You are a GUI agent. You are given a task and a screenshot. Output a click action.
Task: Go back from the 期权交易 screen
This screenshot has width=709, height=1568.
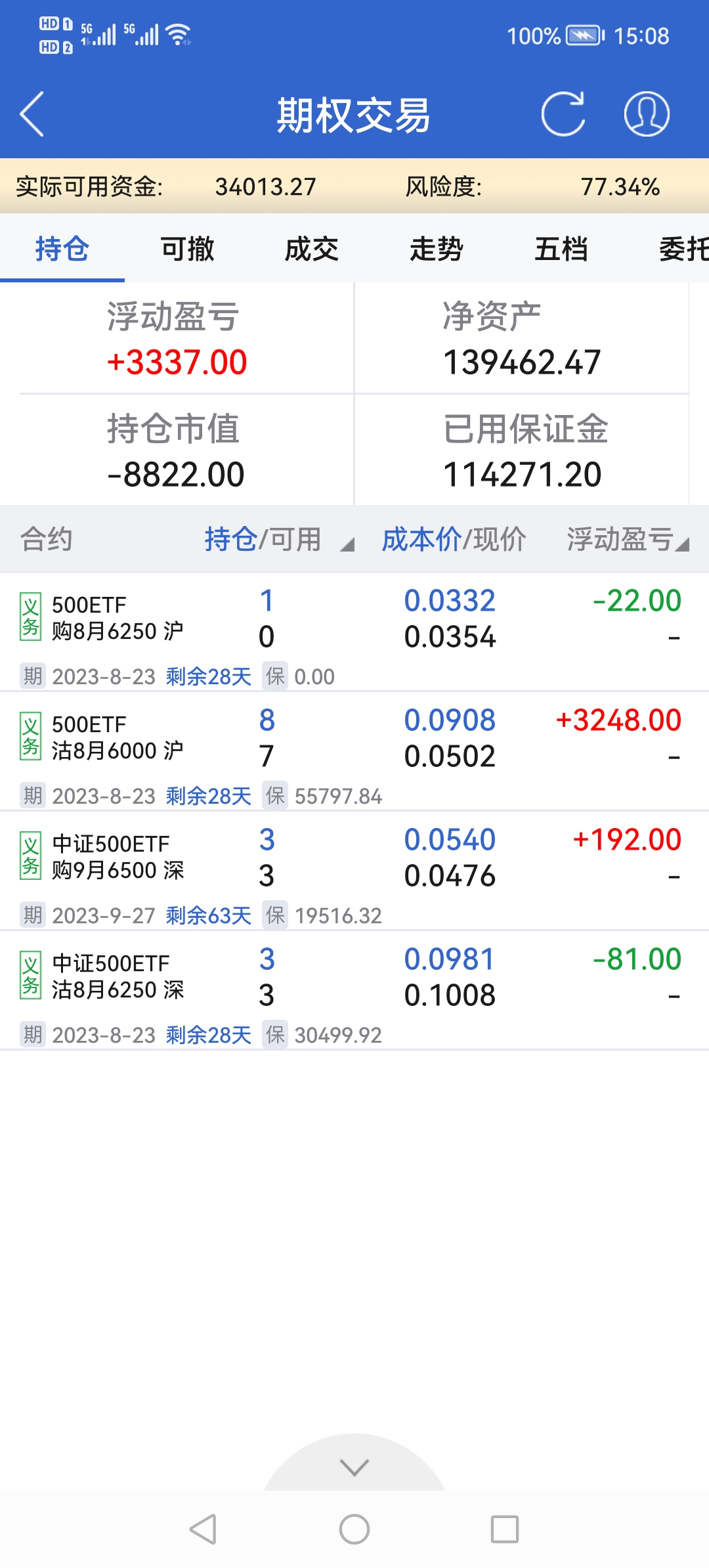(x=32, y=114)
